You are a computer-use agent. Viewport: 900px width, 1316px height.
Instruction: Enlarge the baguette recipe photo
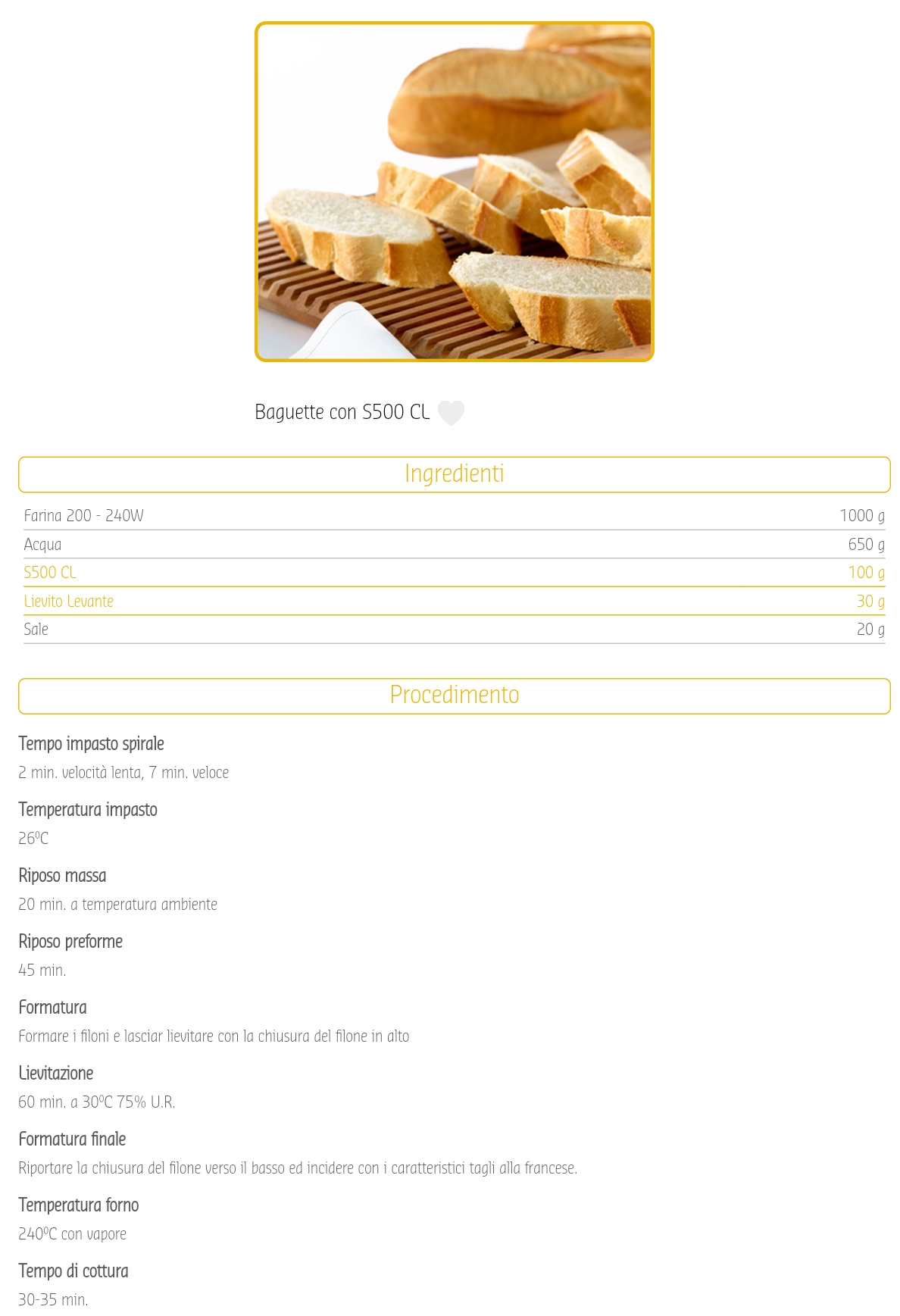[x=454, y=192]
